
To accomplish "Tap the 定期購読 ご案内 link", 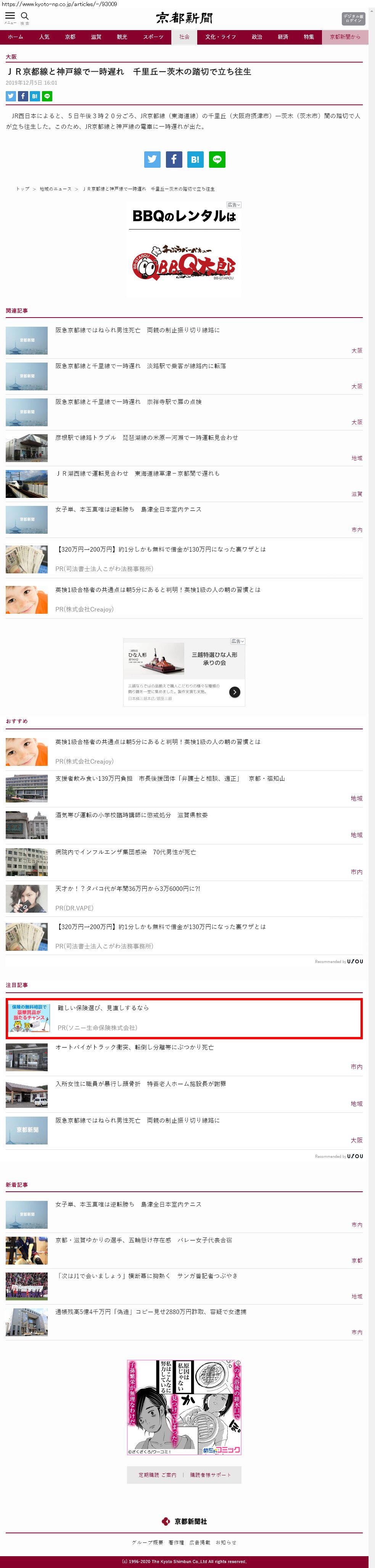I will coord(157,1475).
